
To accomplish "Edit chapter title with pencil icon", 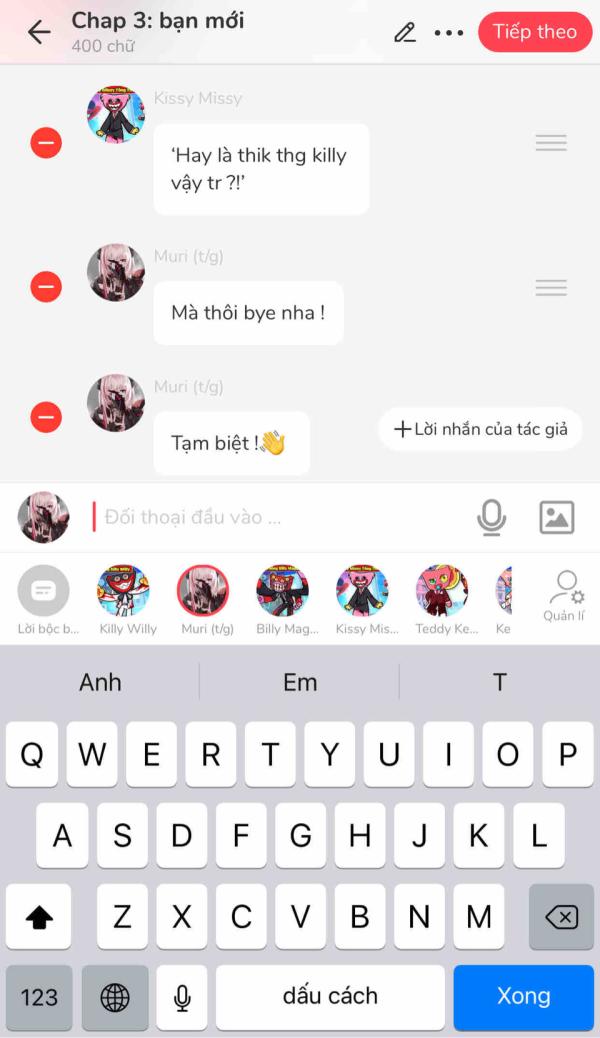I will [405, 32].
